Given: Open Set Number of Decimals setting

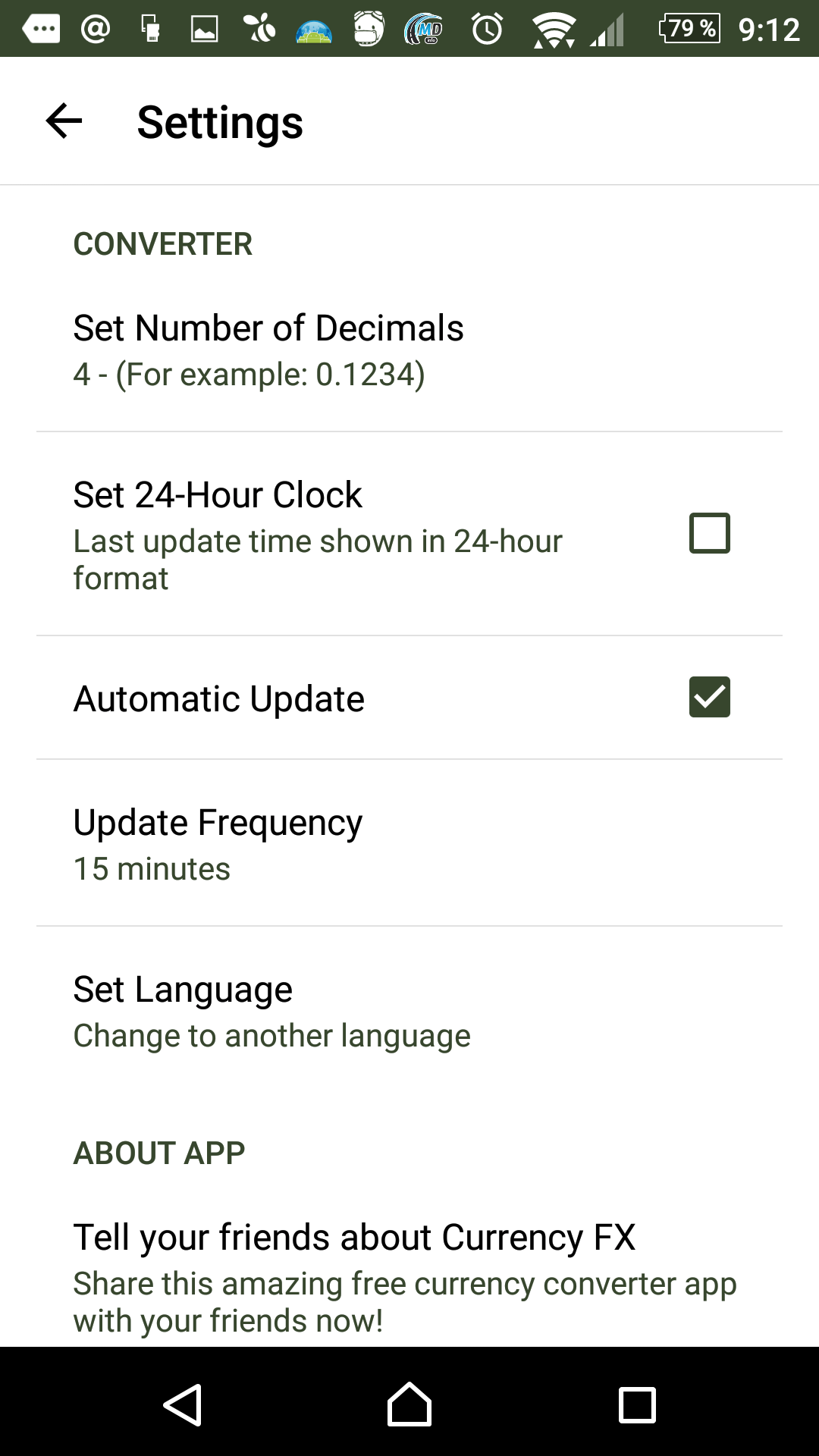Looking at the screenshot, I should [409, 349].
